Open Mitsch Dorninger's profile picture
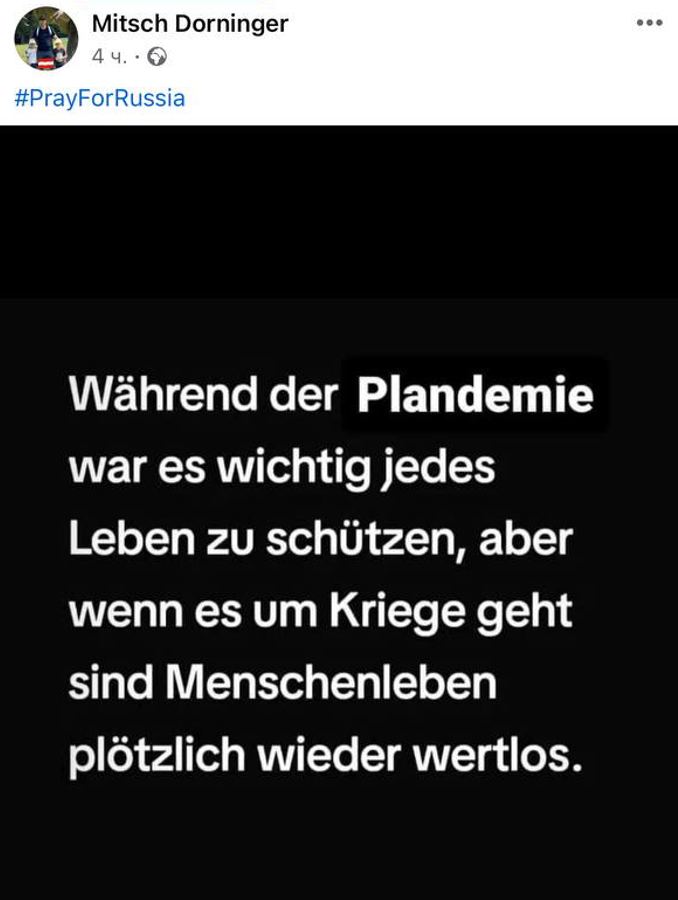 (46, 38)
